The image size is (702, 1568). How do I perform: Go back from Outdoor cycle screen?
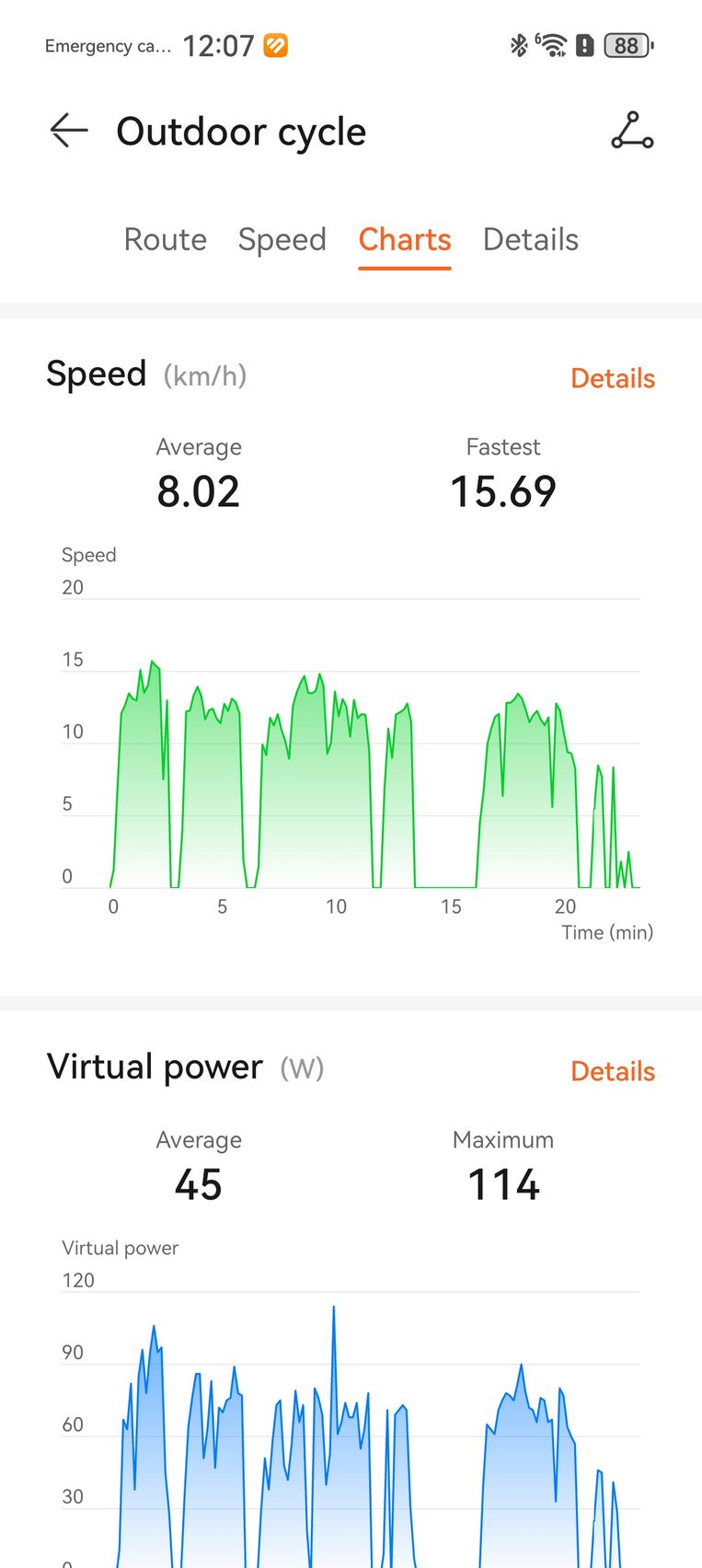pos(69,131)
